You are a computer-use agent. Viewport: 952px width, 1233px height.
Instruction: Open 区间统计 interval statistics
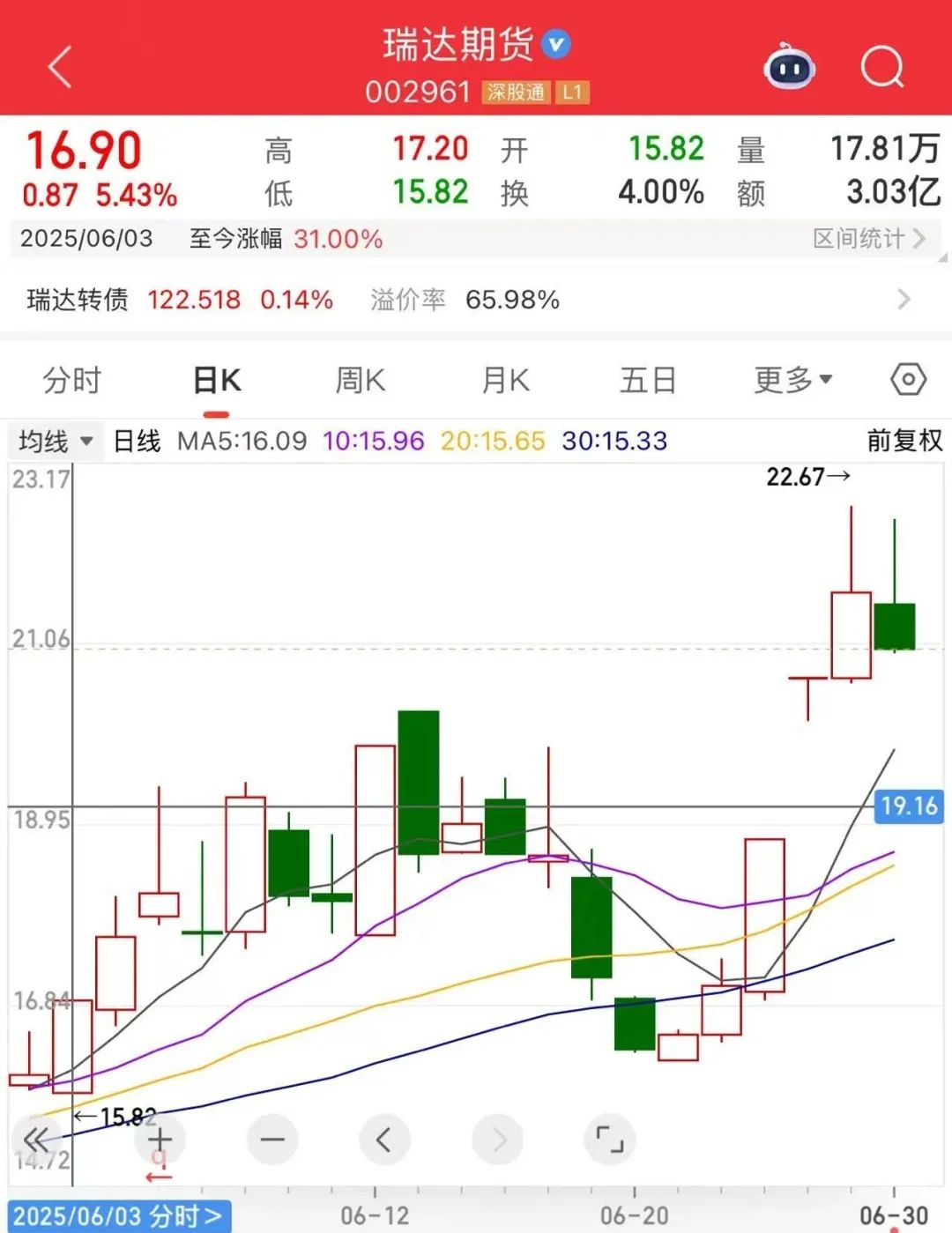868,239
